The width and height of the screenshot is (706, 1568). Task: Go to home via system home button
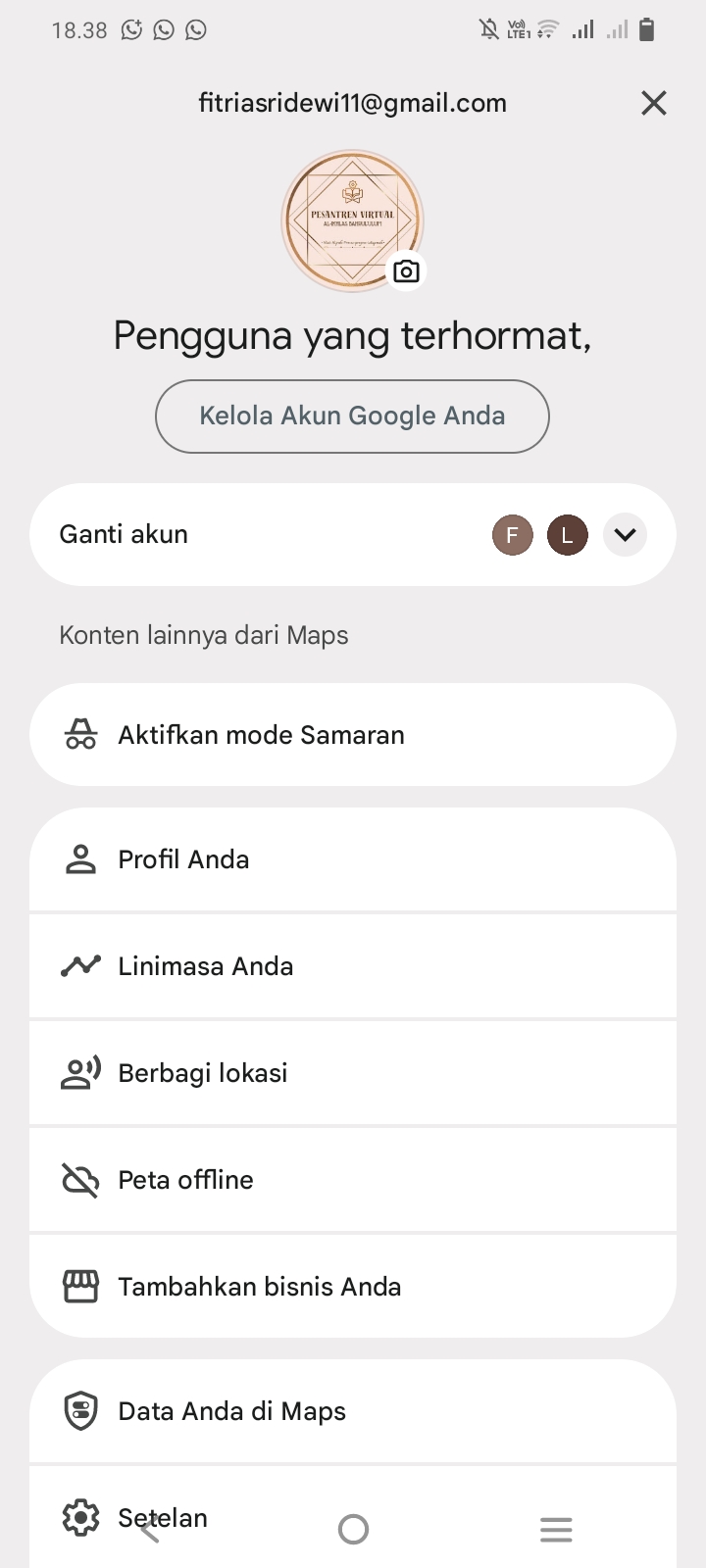pos(353,1529)
